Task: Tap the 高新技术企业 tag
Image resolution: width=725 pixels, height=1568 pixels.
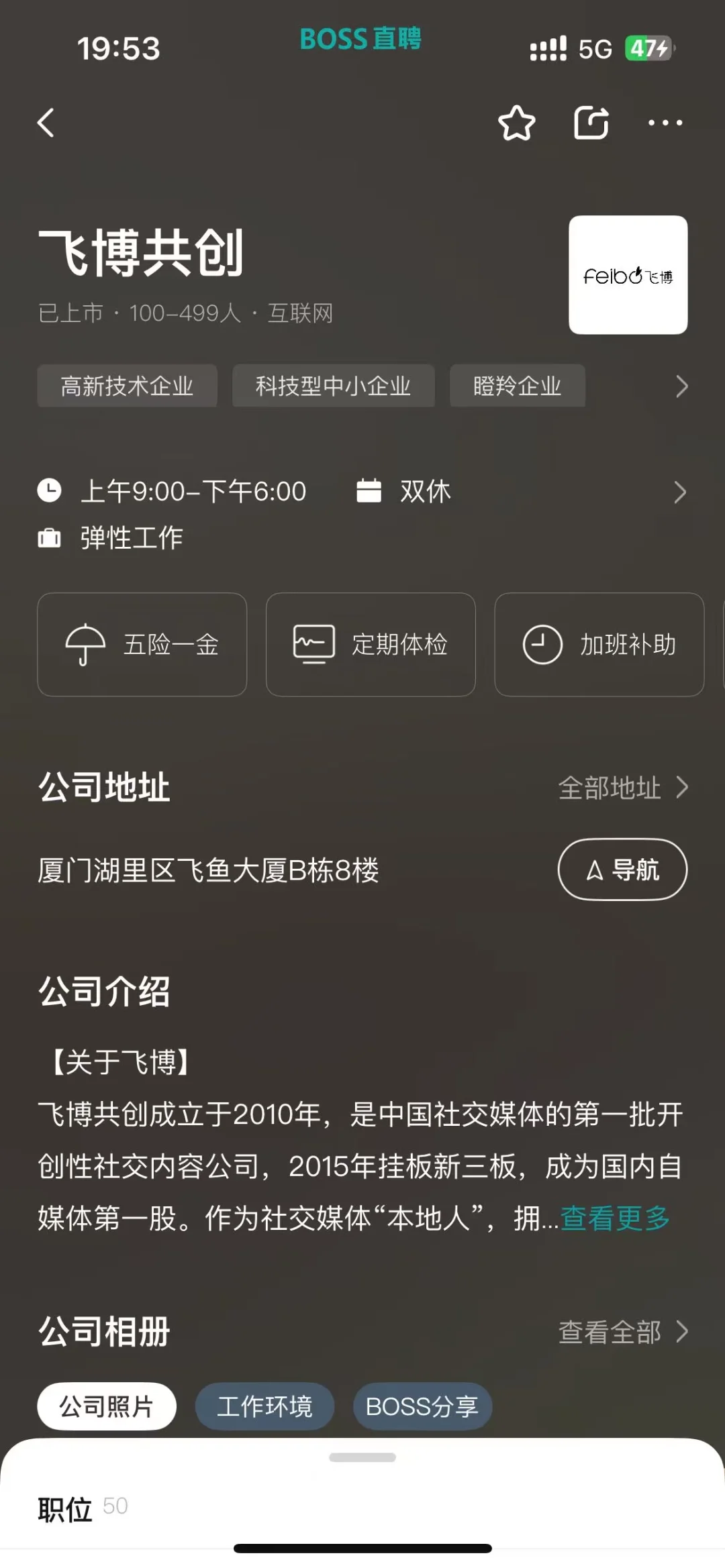Action: point(127,386)
